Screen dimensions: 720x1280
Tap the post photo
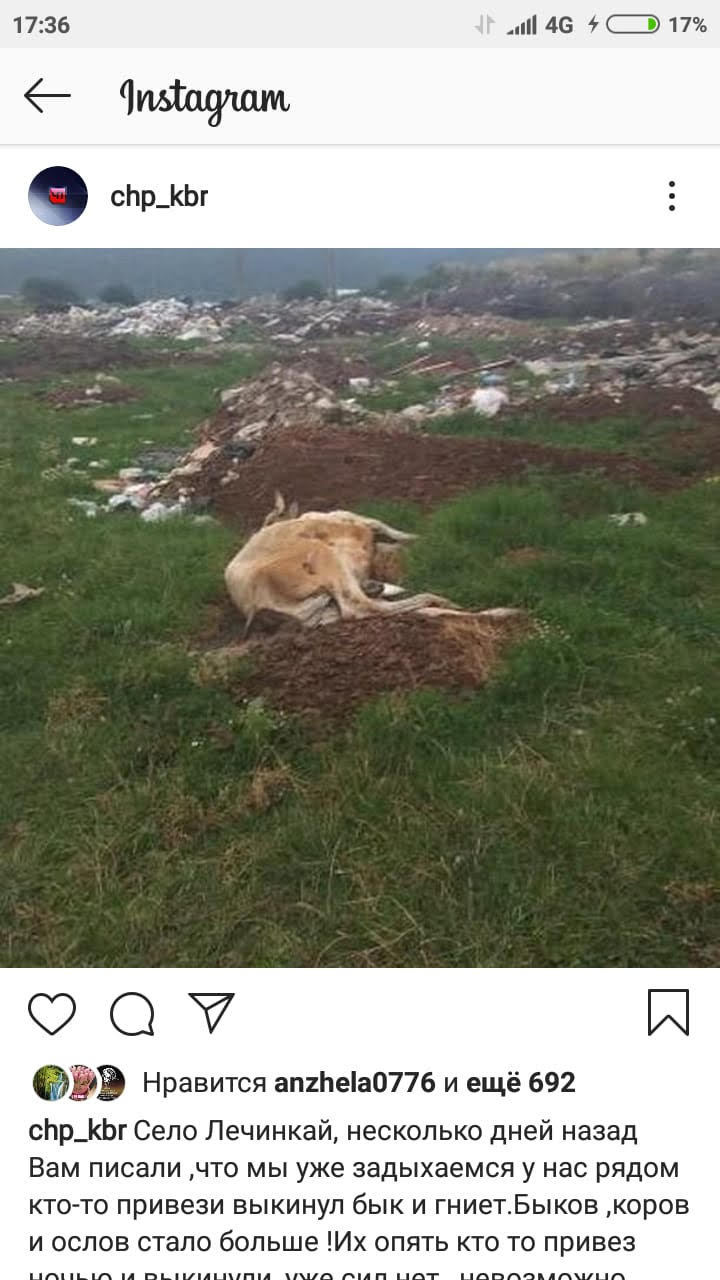[x=360, y=607]
